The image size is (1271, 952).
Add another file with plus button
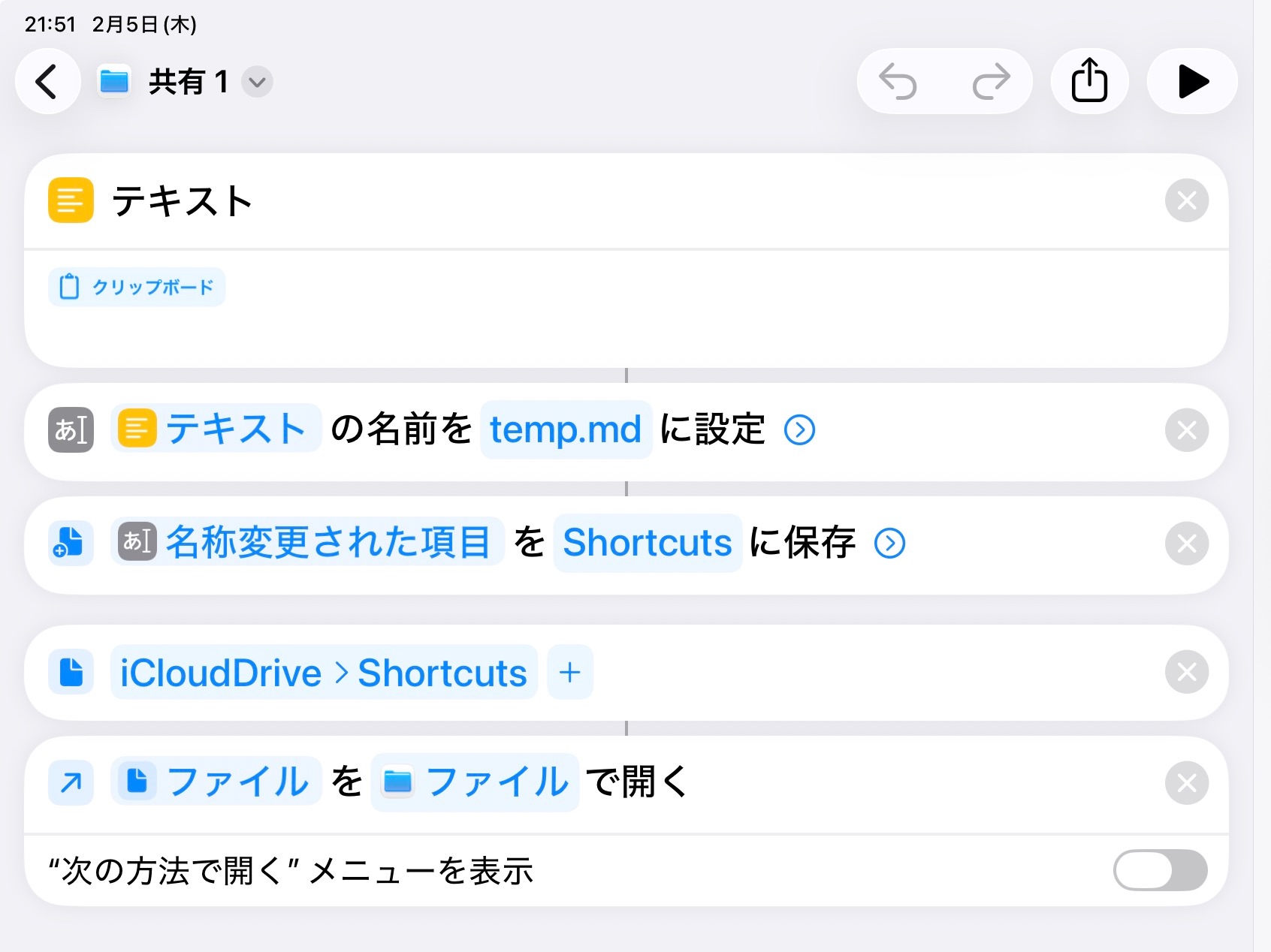pyautogui.click(x=570, y=672)
